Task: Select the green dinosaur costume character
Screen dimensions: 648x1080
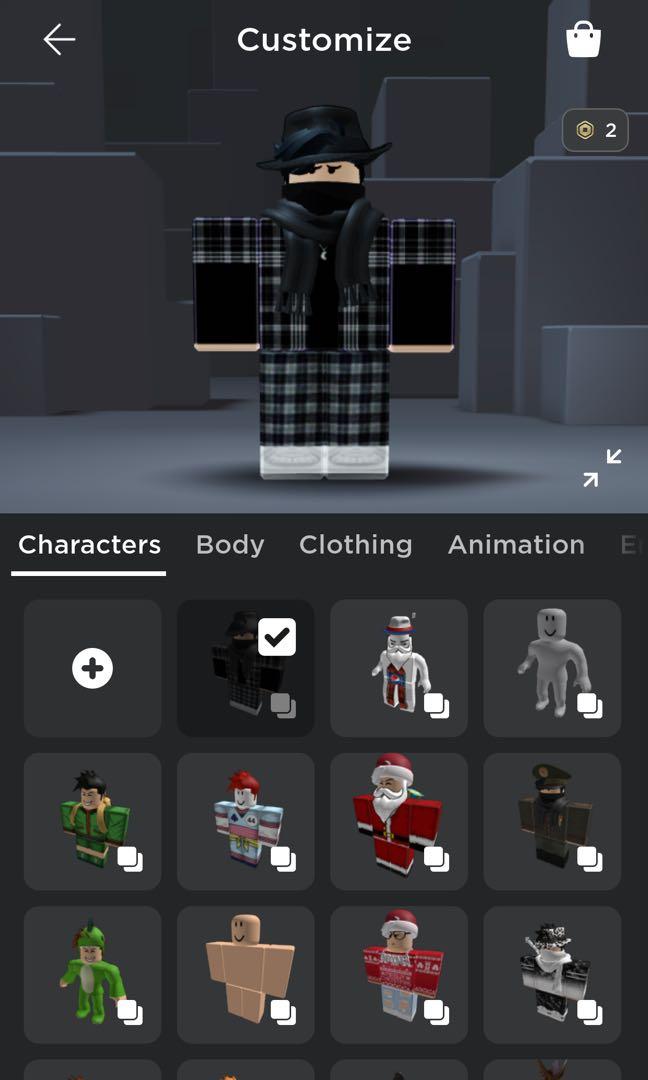Action: (x=92, y=974)
